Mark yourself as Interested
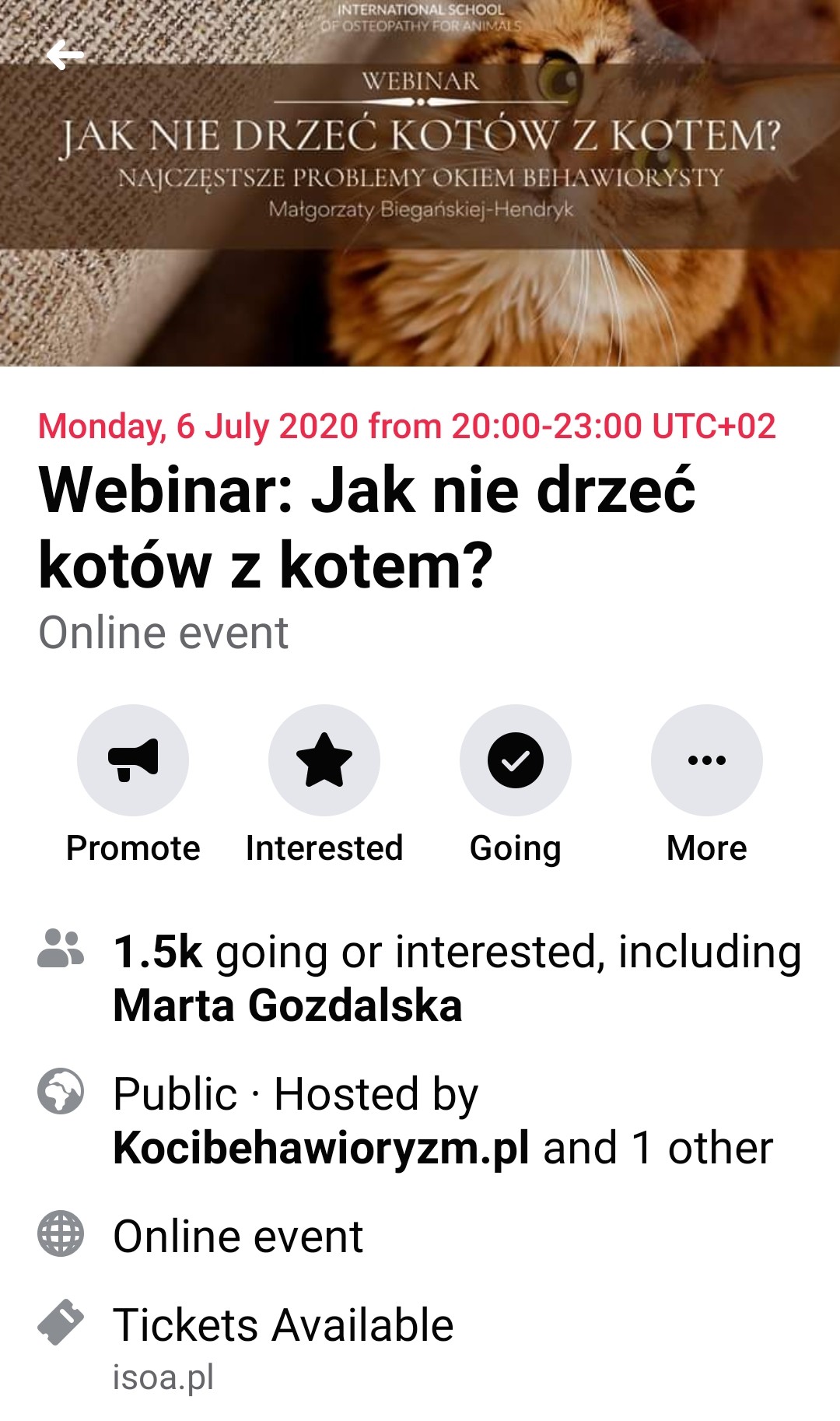 coord(324,760)
